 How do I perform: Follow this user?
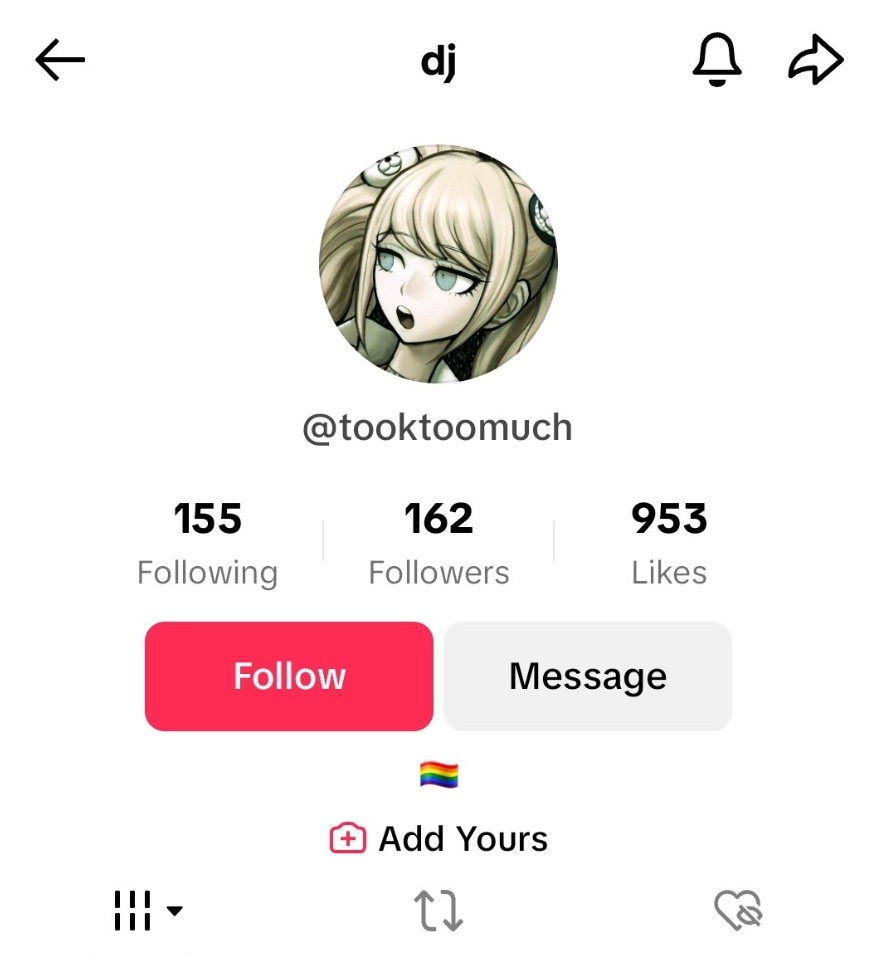pos(288,676)
